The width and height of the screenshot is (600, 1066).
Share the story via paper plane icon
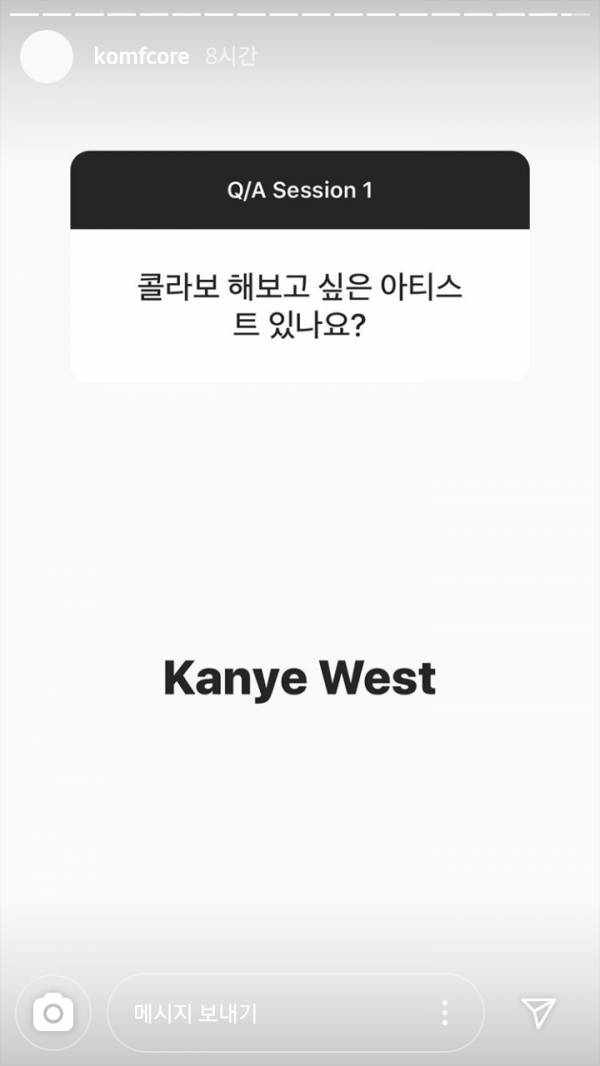[x=539, y=1012]
